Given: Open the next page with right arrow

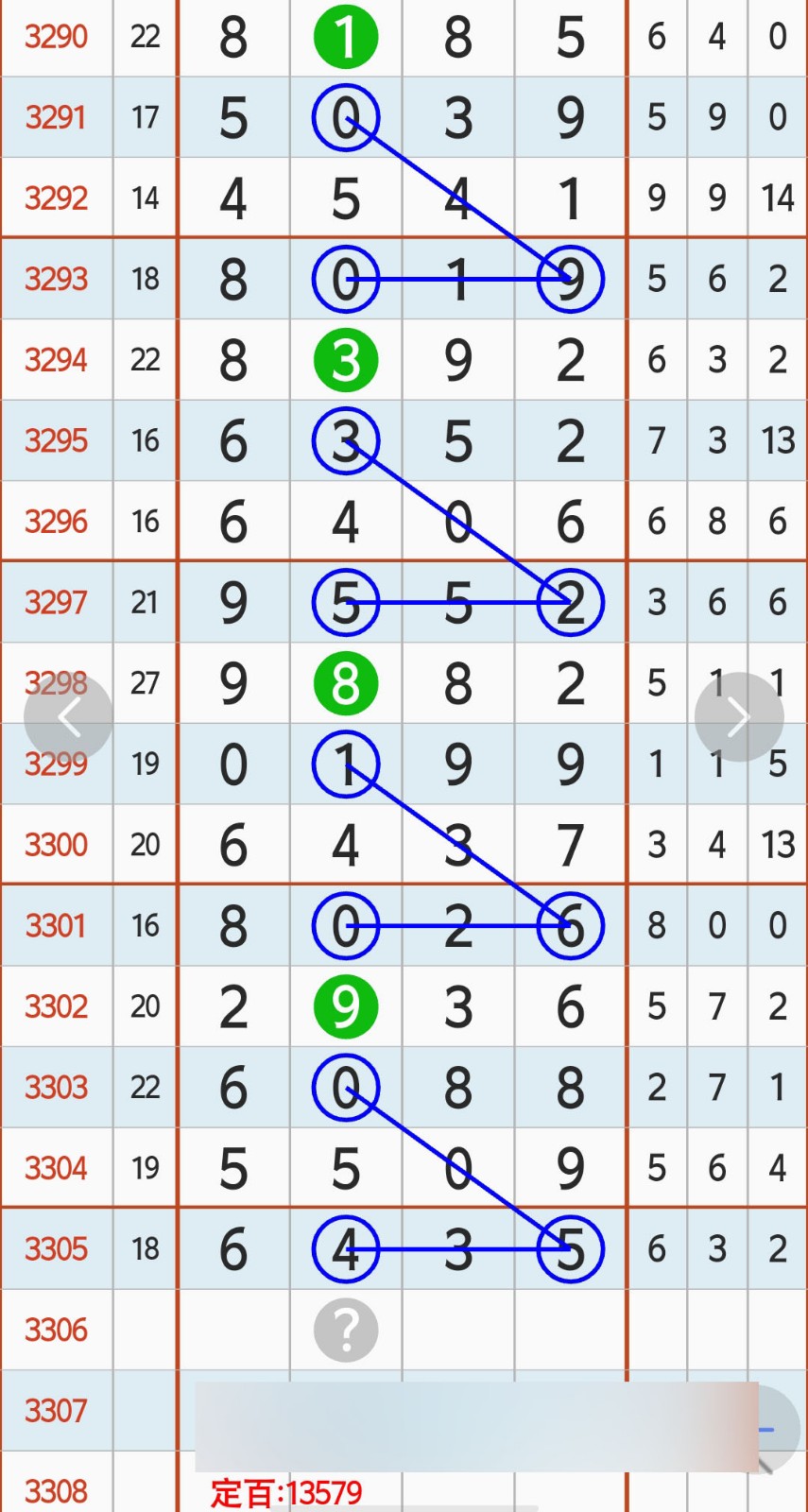Looking at the screenshot, I should click(x=738, y=715).
